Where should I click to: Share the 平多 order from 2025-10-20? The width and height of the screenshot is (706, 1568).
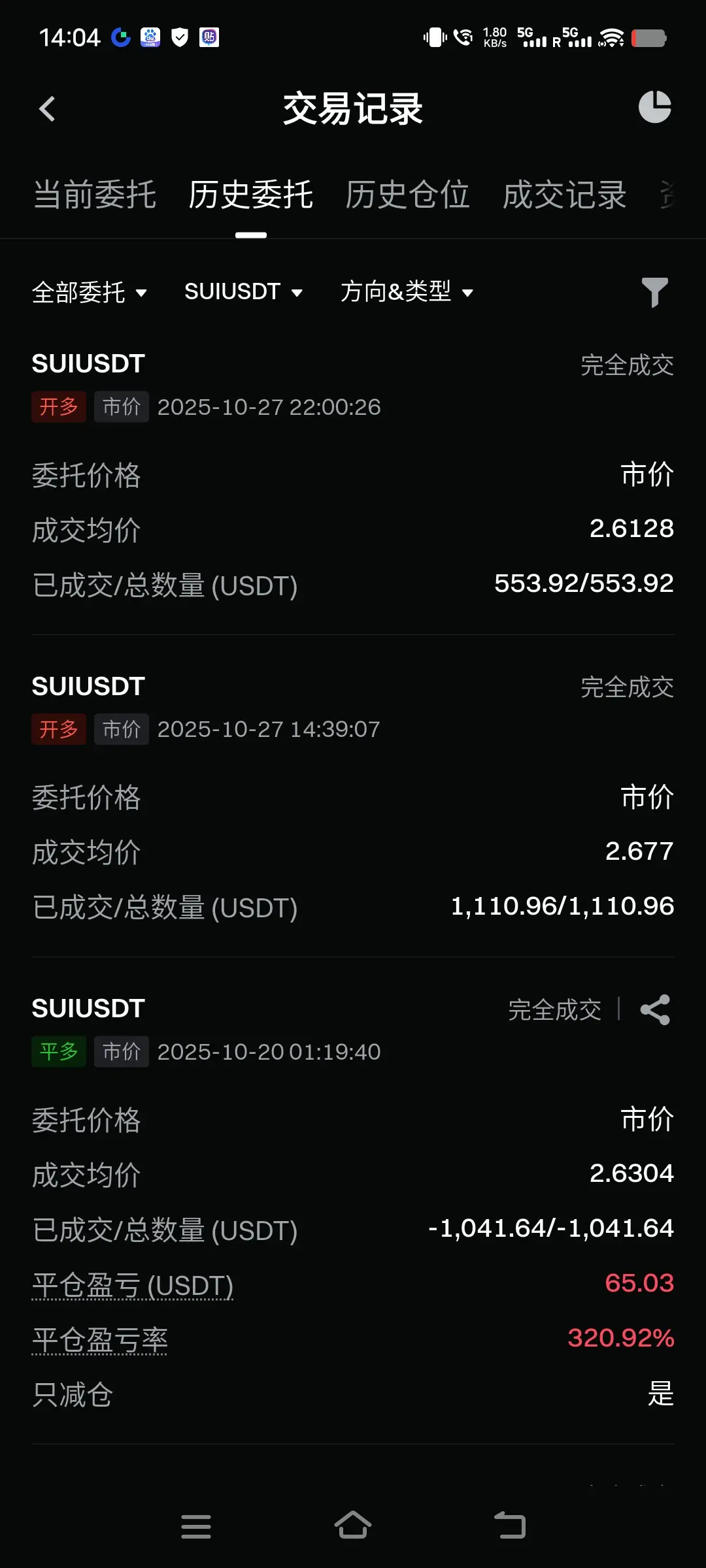(655, 1010)
